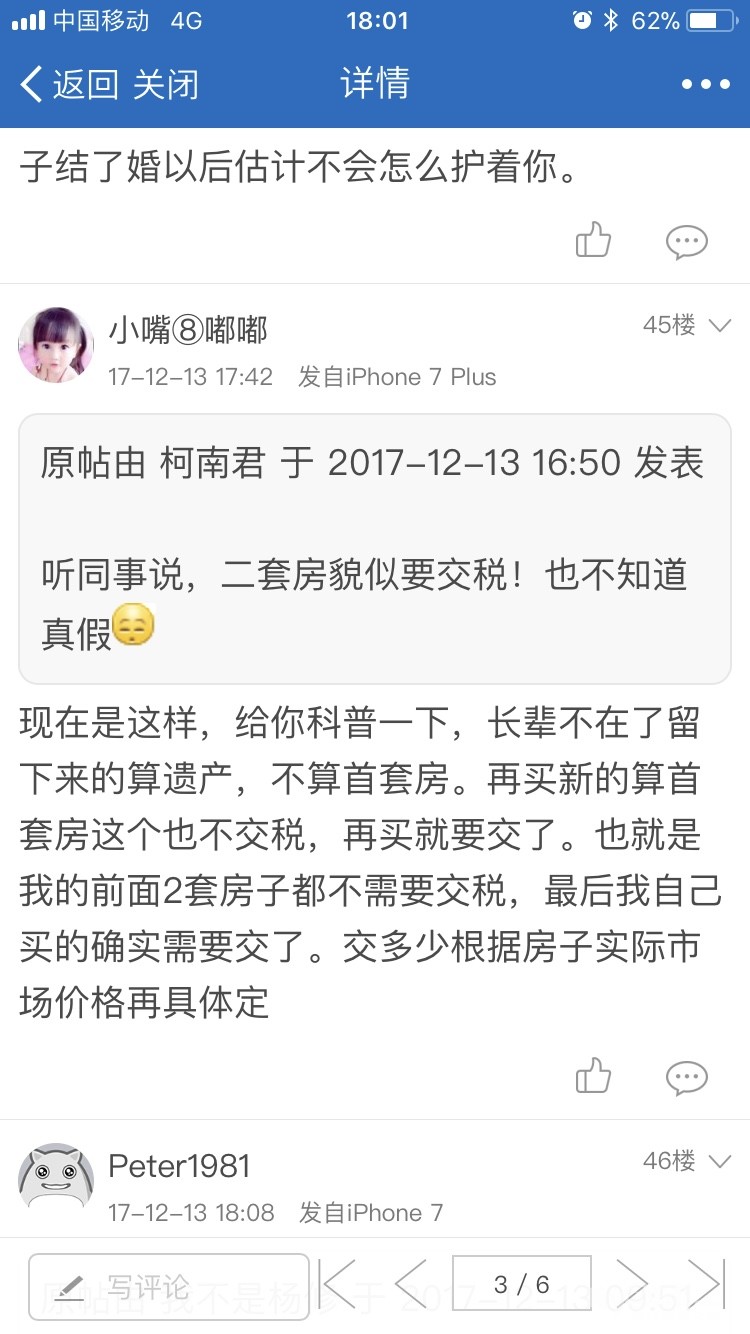Tap 关闭 to close the page

tap(166, 84)
